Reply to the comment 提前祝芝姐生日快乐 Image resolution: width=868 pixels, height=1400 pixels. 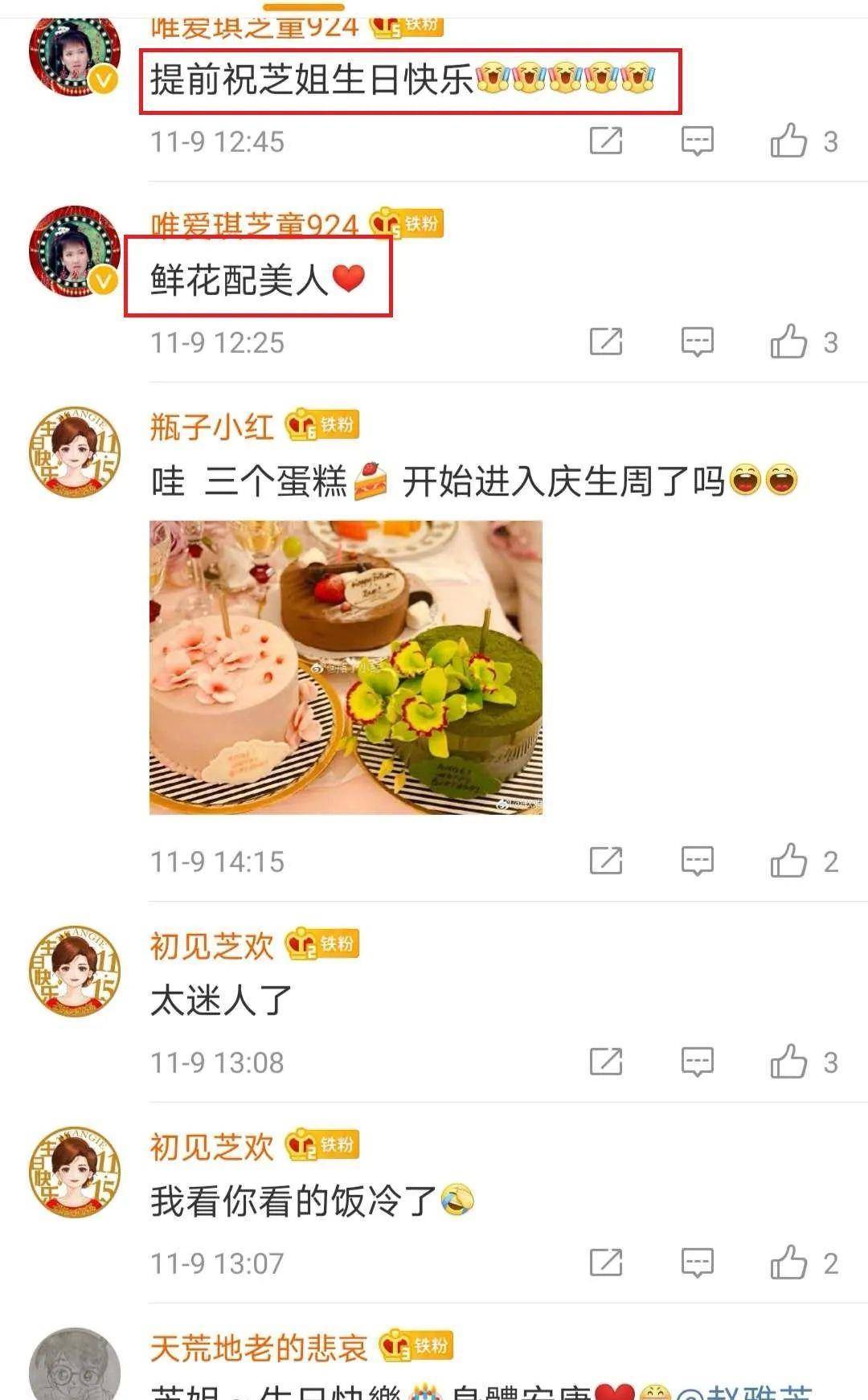[x=697, y=141]
